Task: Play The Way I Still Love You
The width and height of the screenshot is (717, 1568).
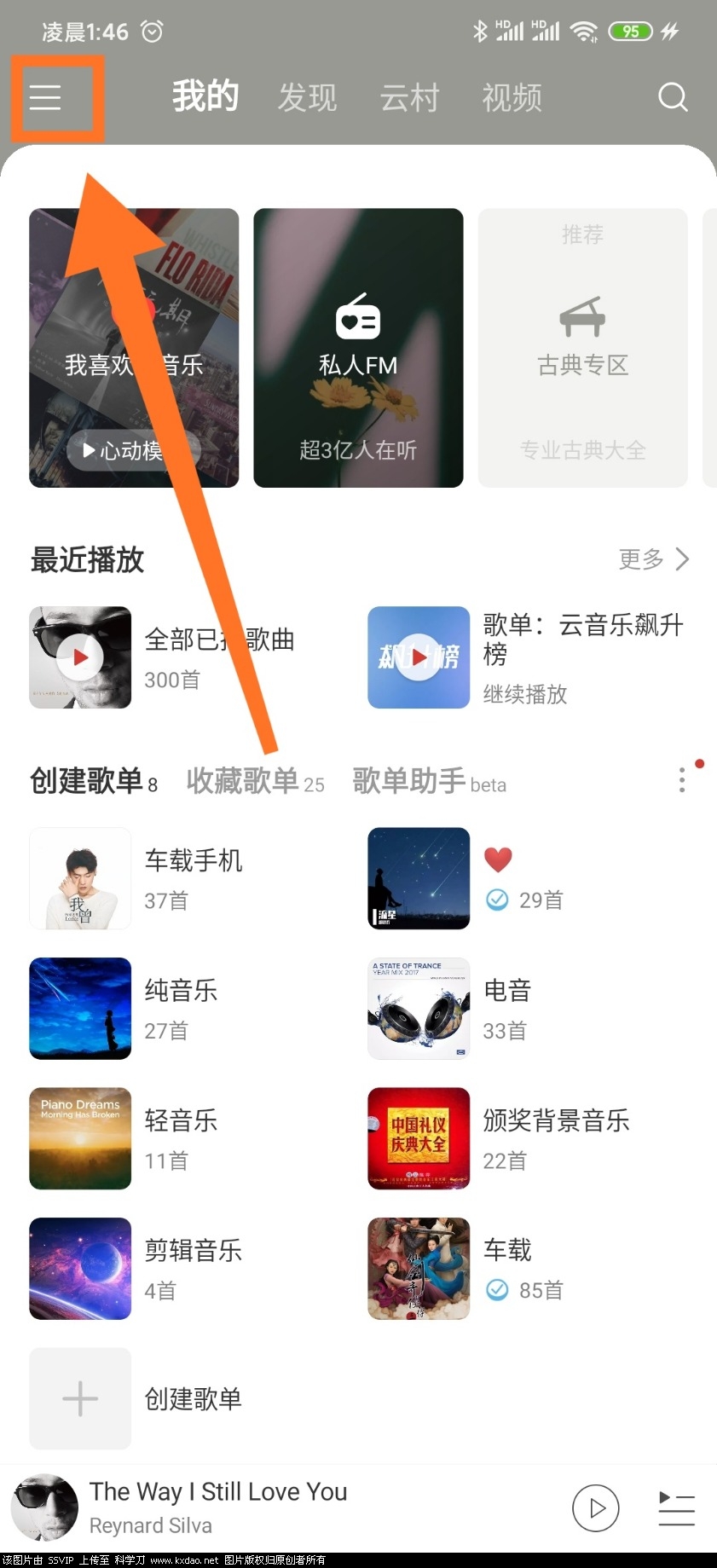Action: 595,1507
